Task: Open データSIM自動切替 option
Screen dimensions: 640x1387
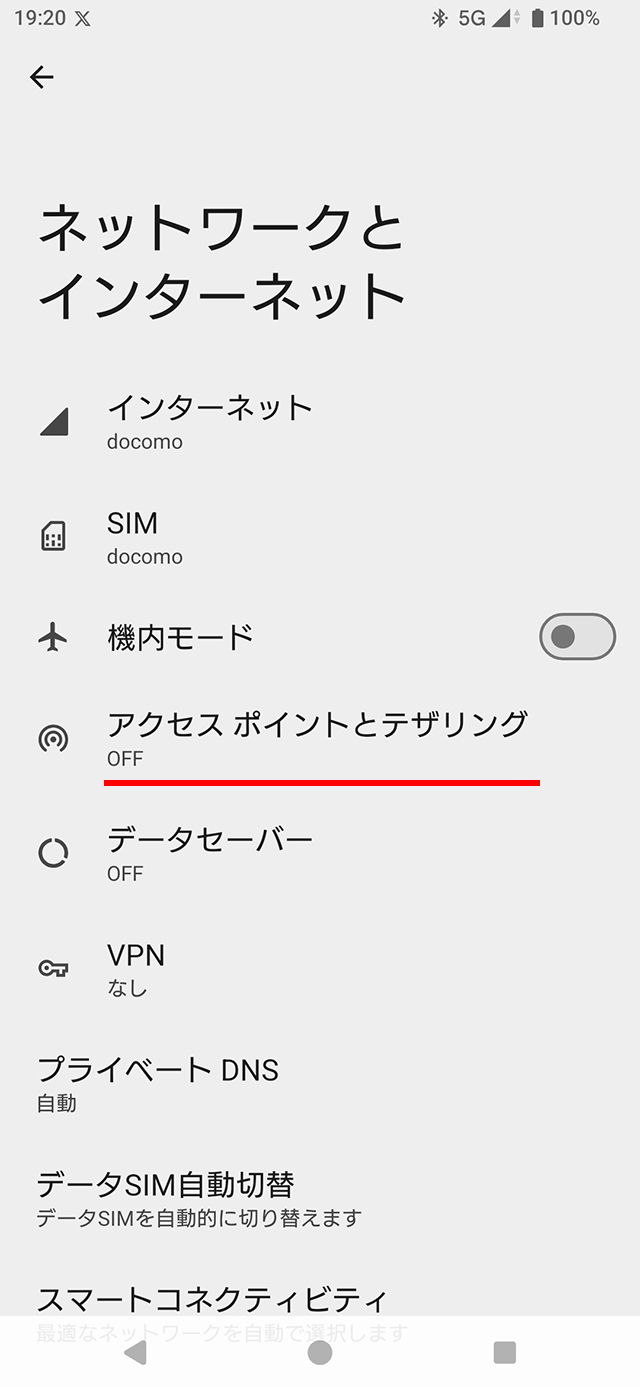Action: point(200,1198)
